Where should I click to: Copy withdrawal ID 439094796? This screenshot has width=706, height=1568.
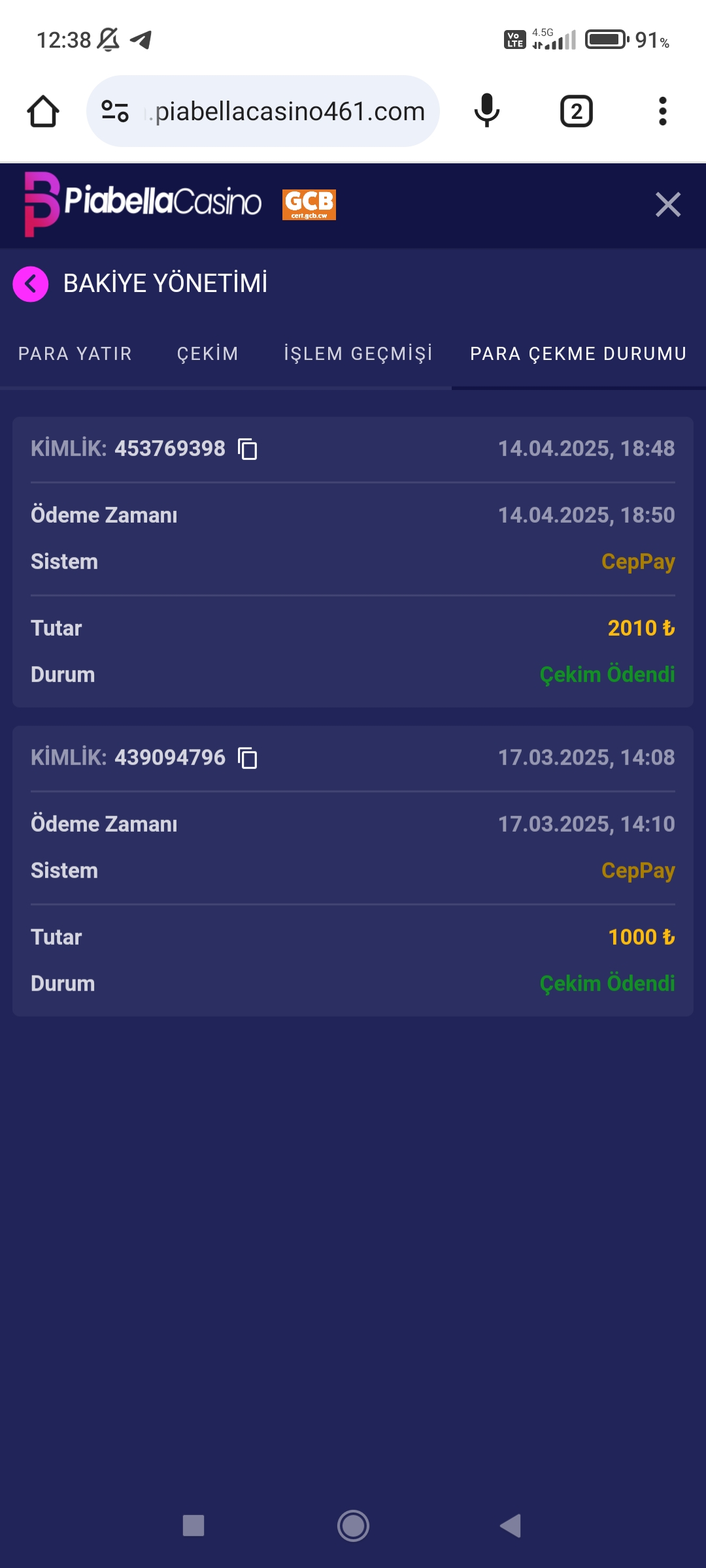[x=248, y=758]
